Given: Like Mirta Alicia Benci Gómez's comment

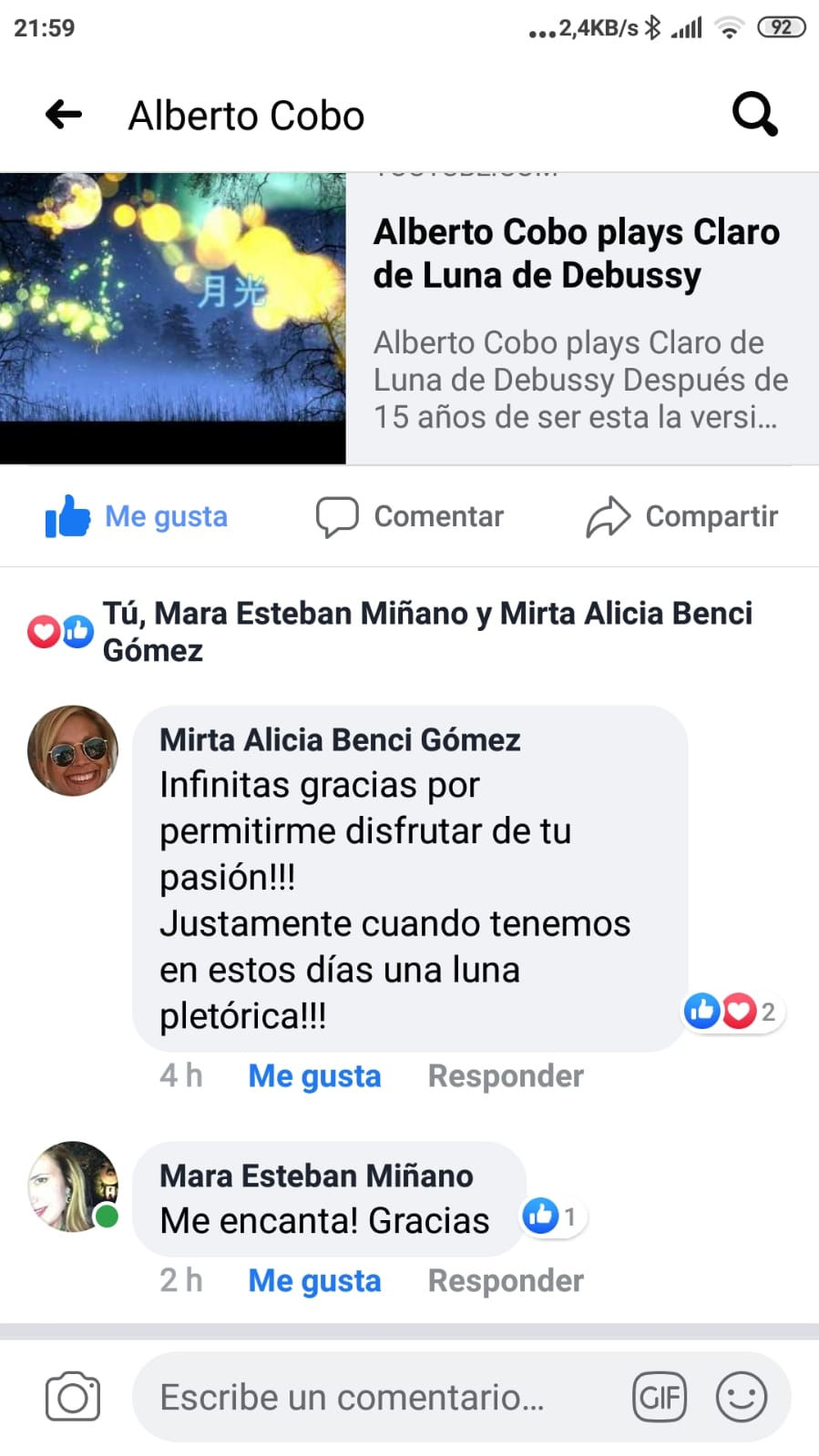Looking at the screenshot, I should (x=314, y=1075).
